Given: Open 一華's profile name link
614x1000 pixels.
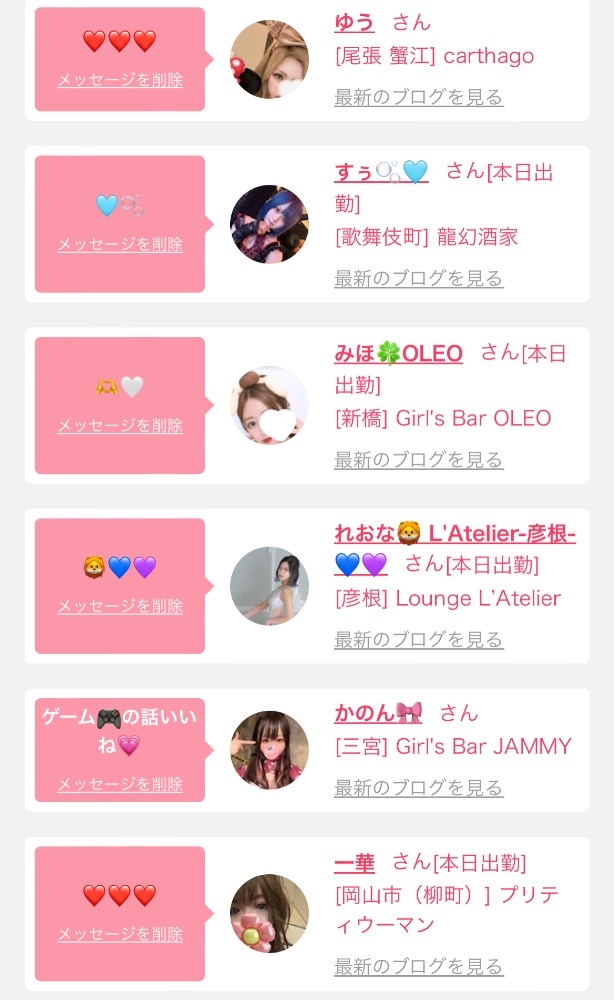Looking at the screenshot, I should pos(354,863).
